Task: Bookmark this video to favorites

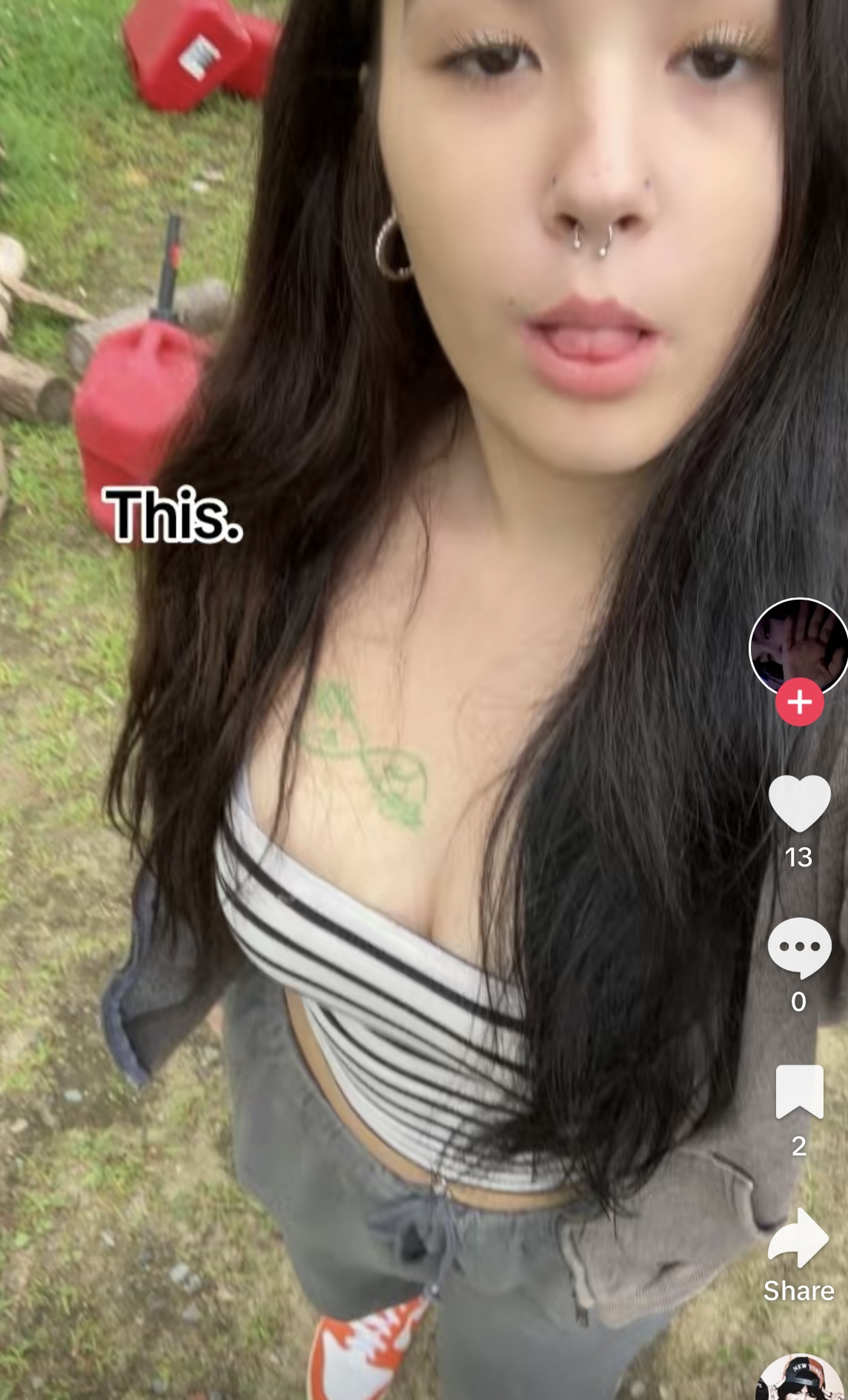Action: point(799,1091)
